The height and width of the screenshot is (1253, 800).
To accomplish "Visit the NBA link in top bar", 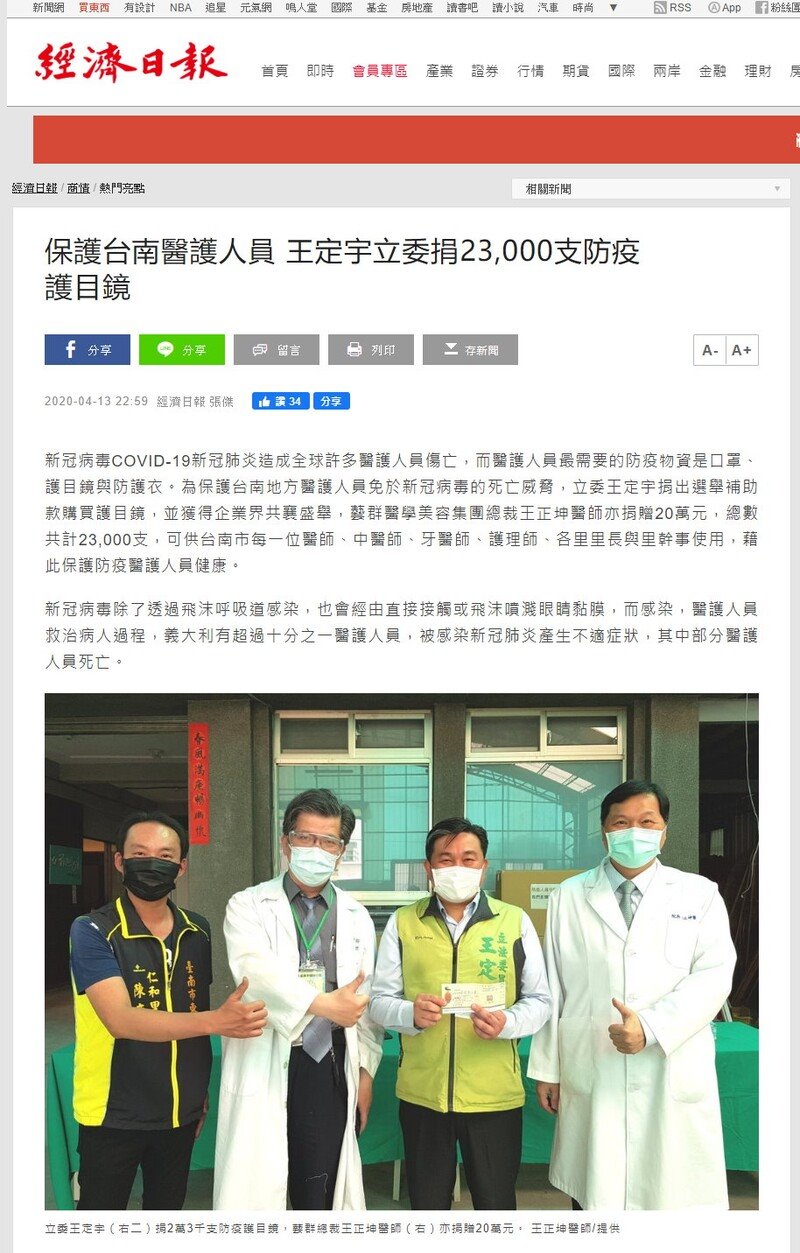I will point(180,7).
